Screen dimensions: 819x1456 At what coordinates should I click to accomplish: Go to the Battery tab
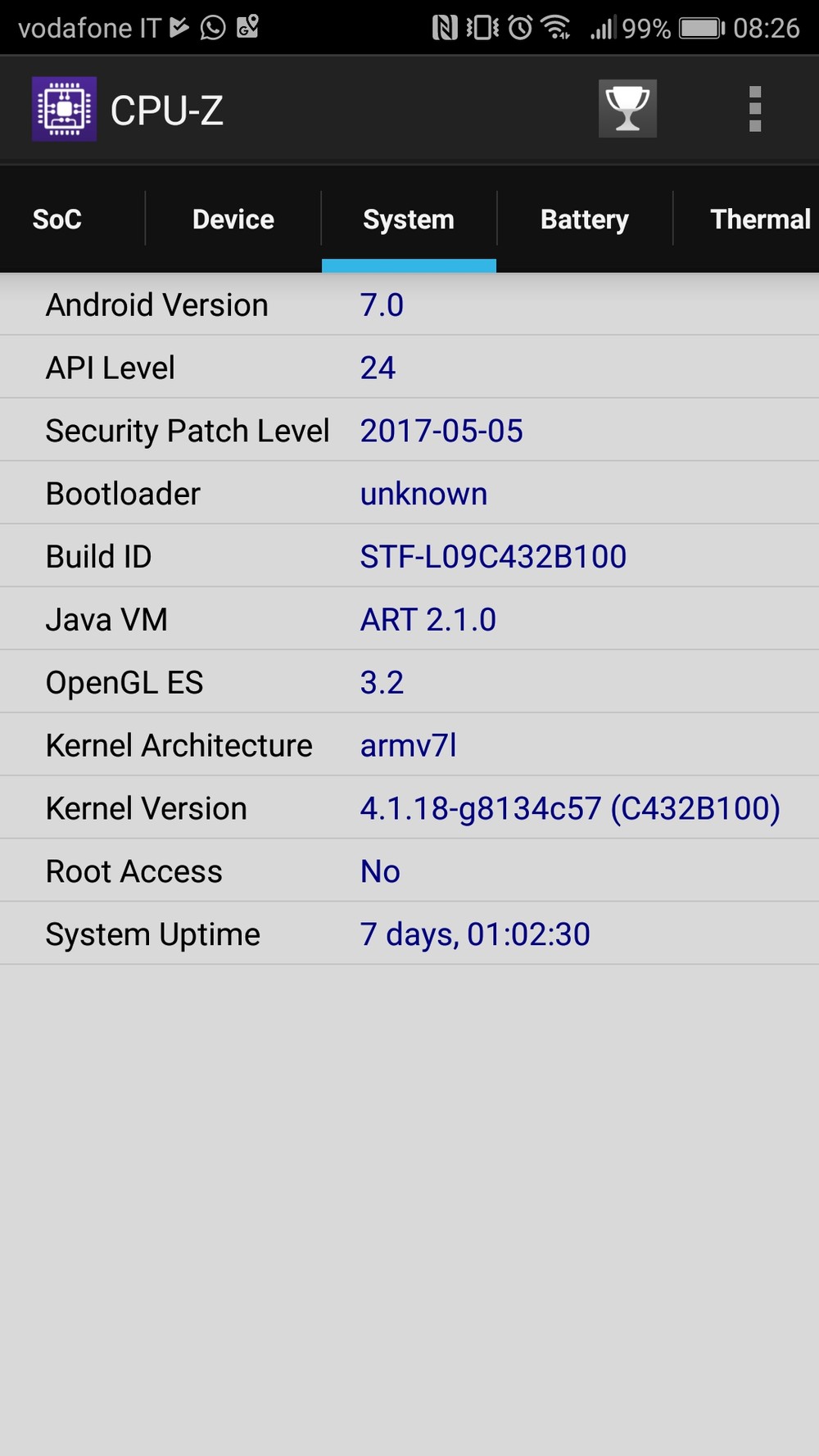click(585, 219)
